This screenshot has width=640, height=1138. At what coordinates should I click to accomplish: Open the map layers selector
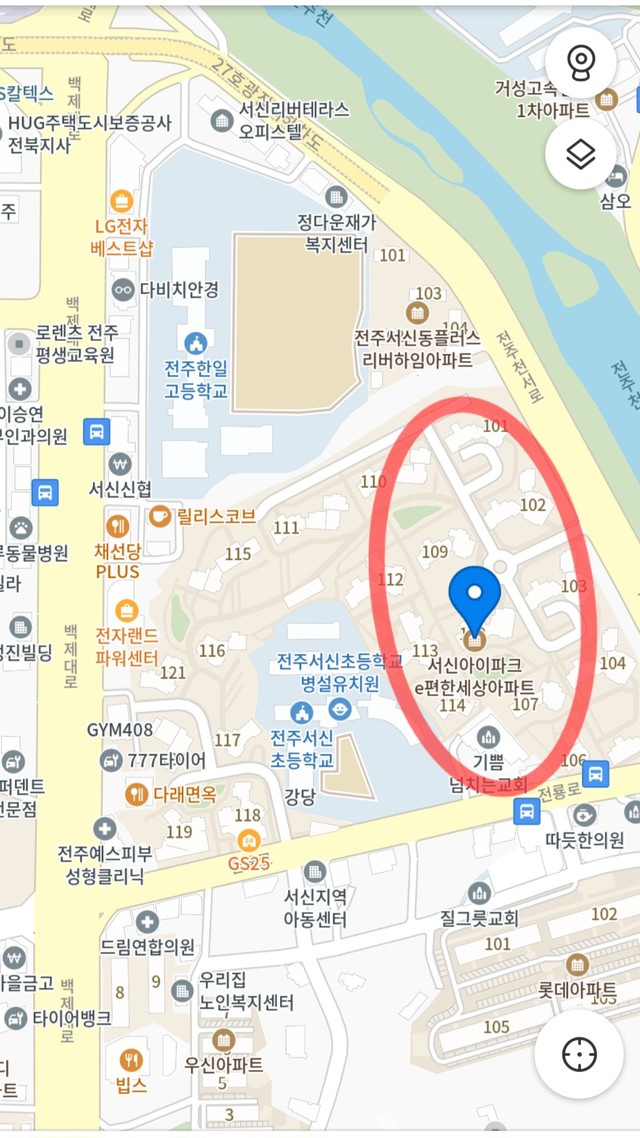point(580,154)
